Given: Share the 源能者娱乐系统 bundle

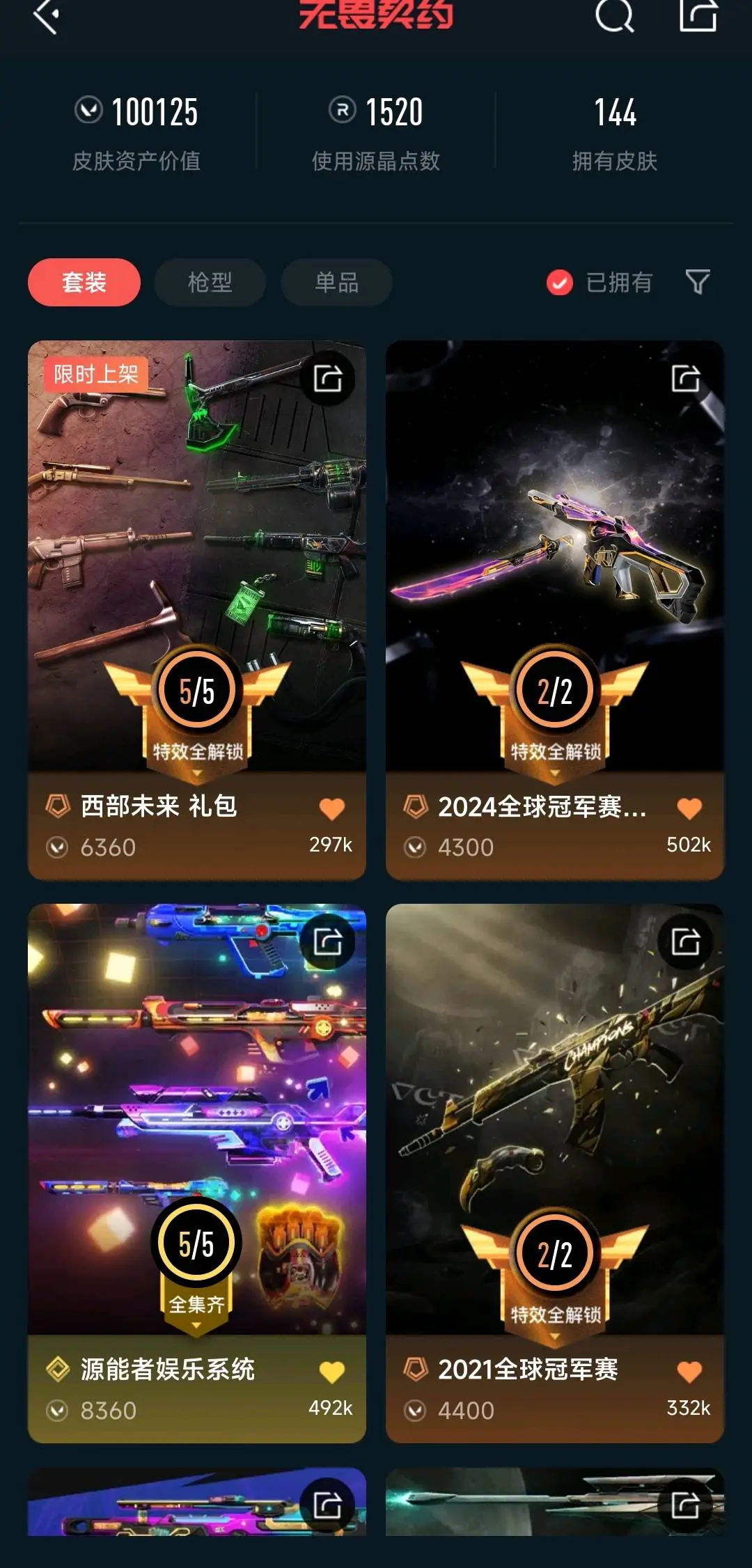Looking at the screenshot, I should tap(328, 942).
